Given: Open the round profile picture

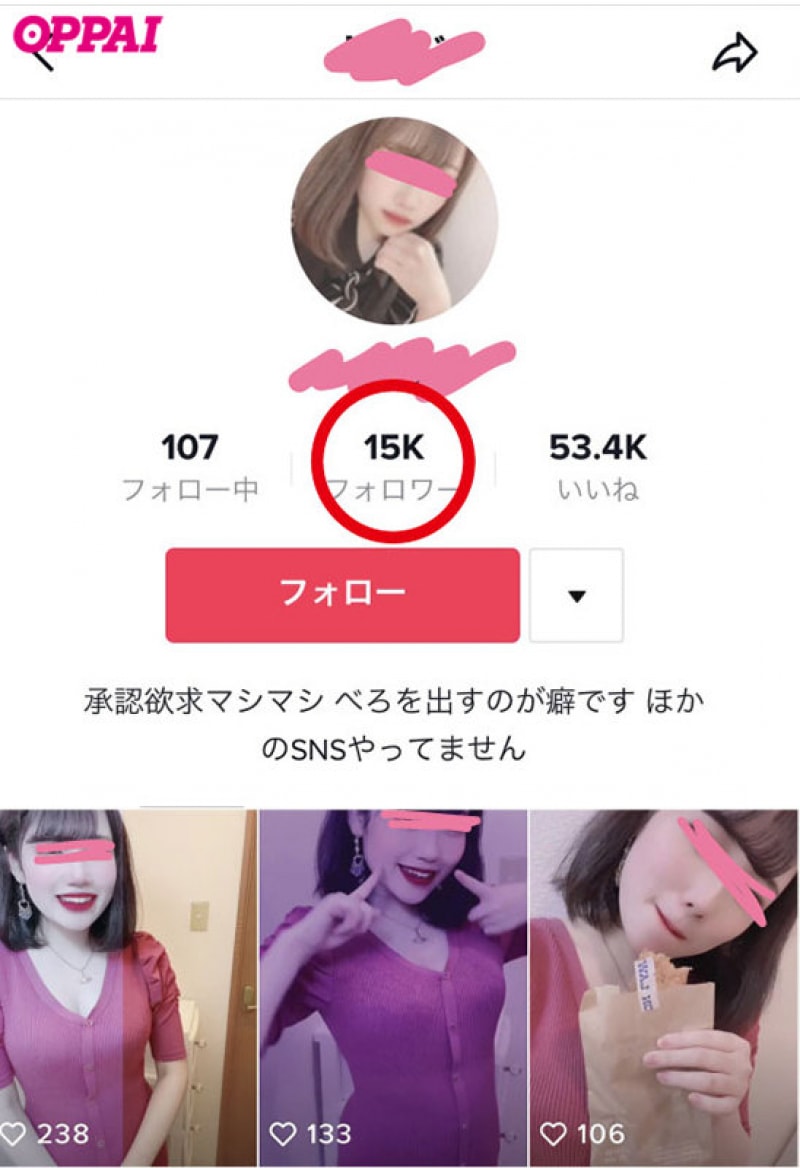Looking at the screenshot, I should [394, 221].
